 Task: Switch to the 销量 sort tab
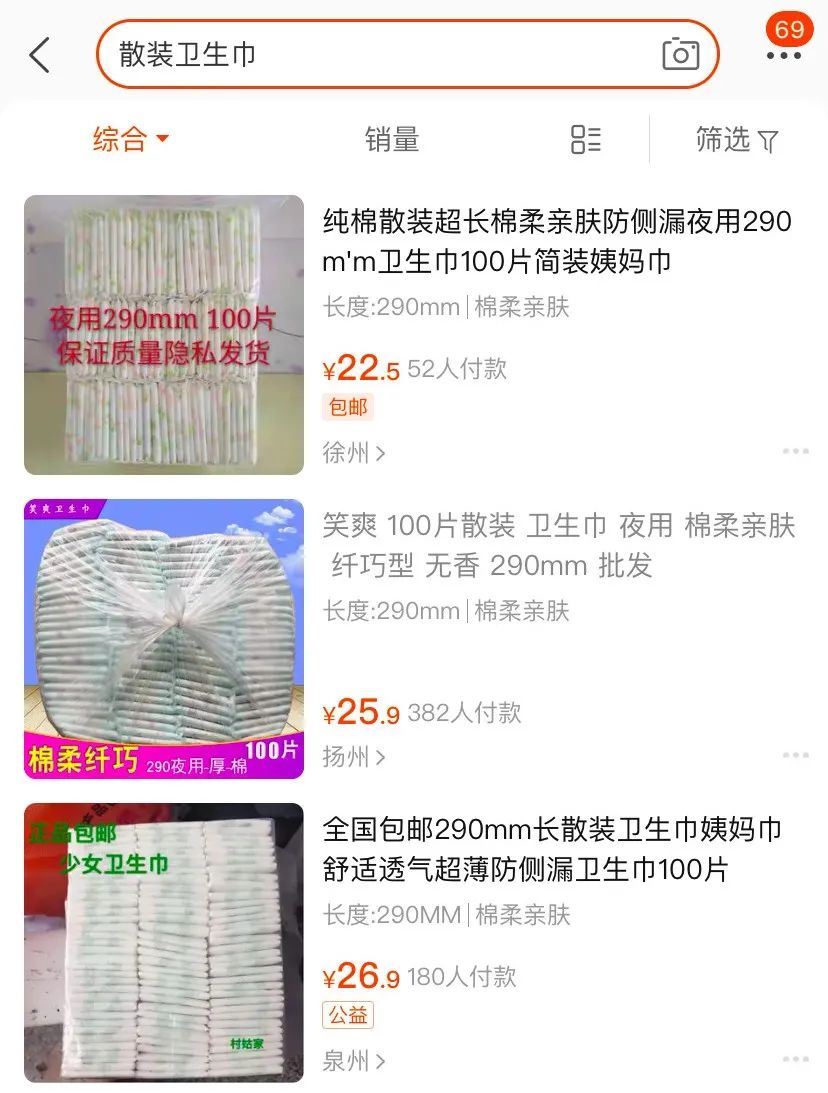(391, 140)
